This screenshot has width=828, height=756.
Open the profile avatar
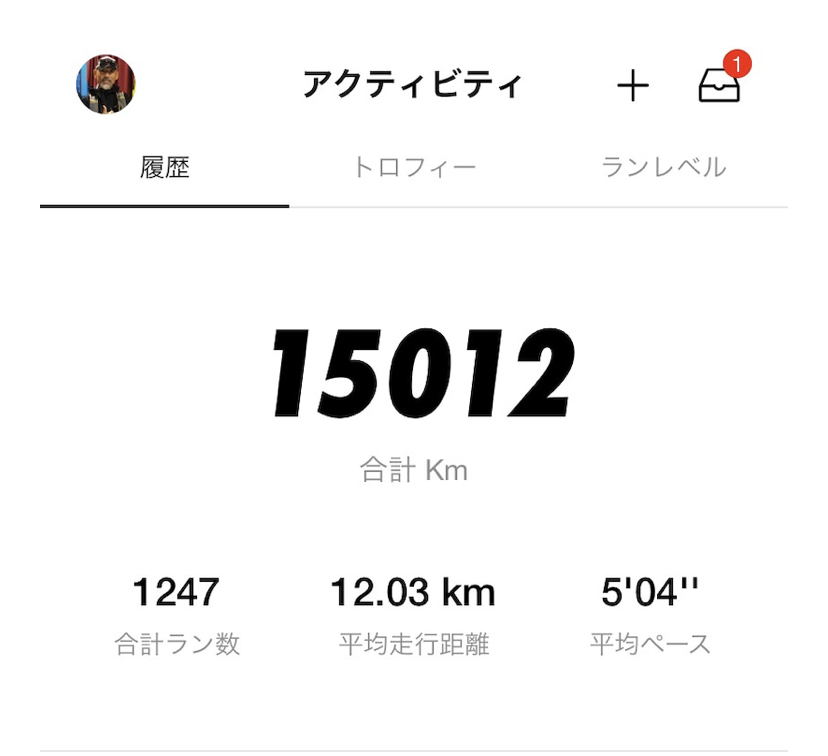point(106,84)
